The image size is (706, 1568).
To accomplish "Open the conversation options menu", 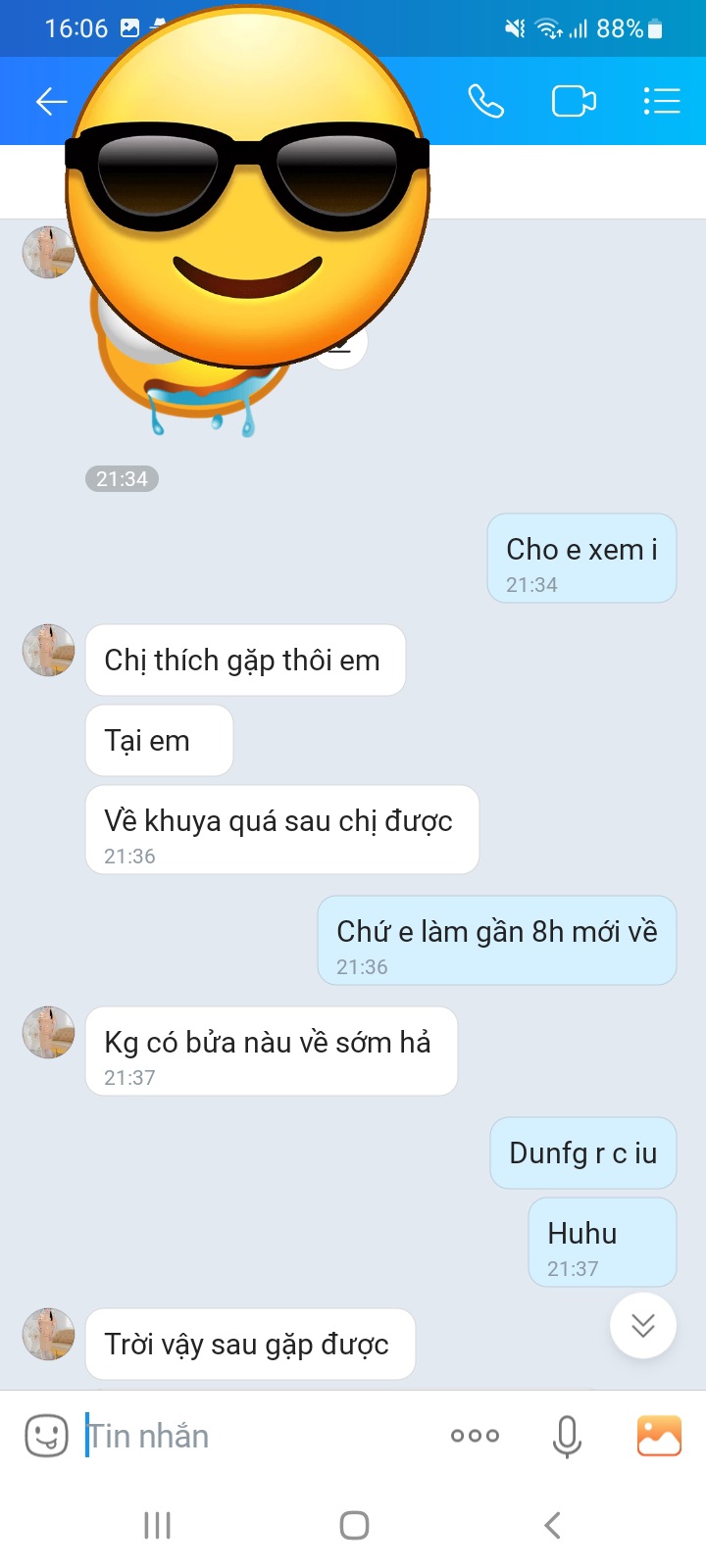I will [662, 101].
